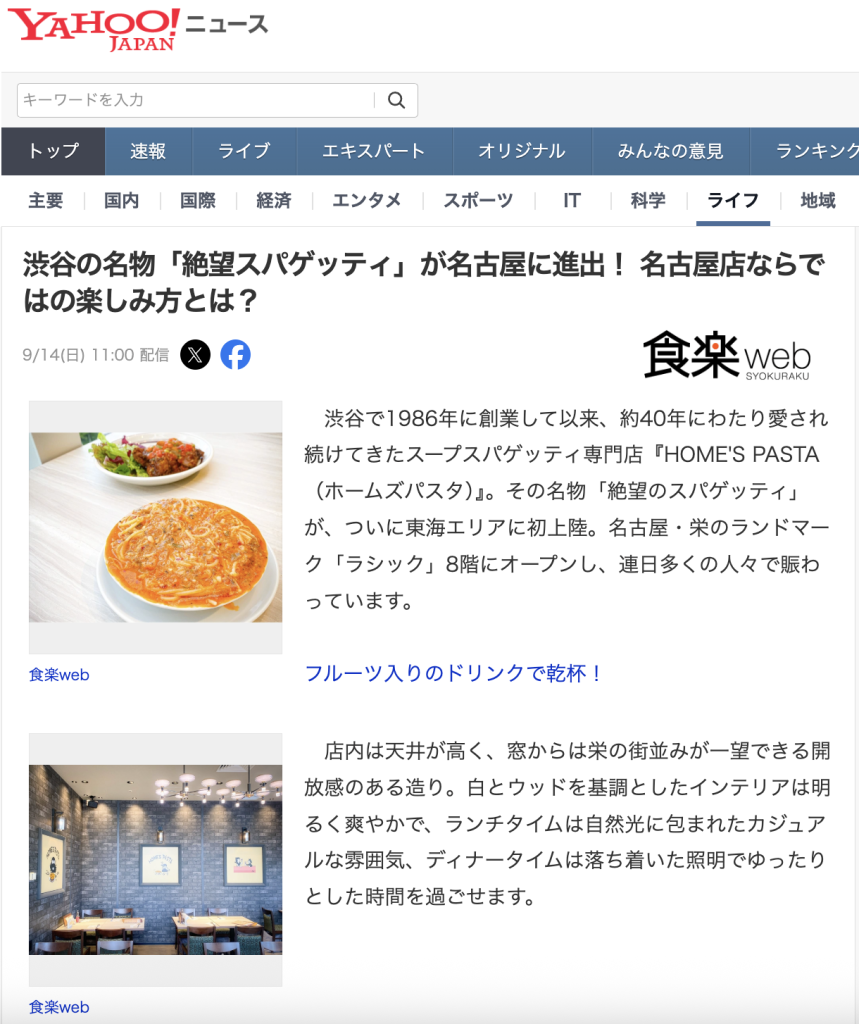The width and height of the screenshot is (859, 1024).
Task: Select the 主要 category
Action: point(45,200)
